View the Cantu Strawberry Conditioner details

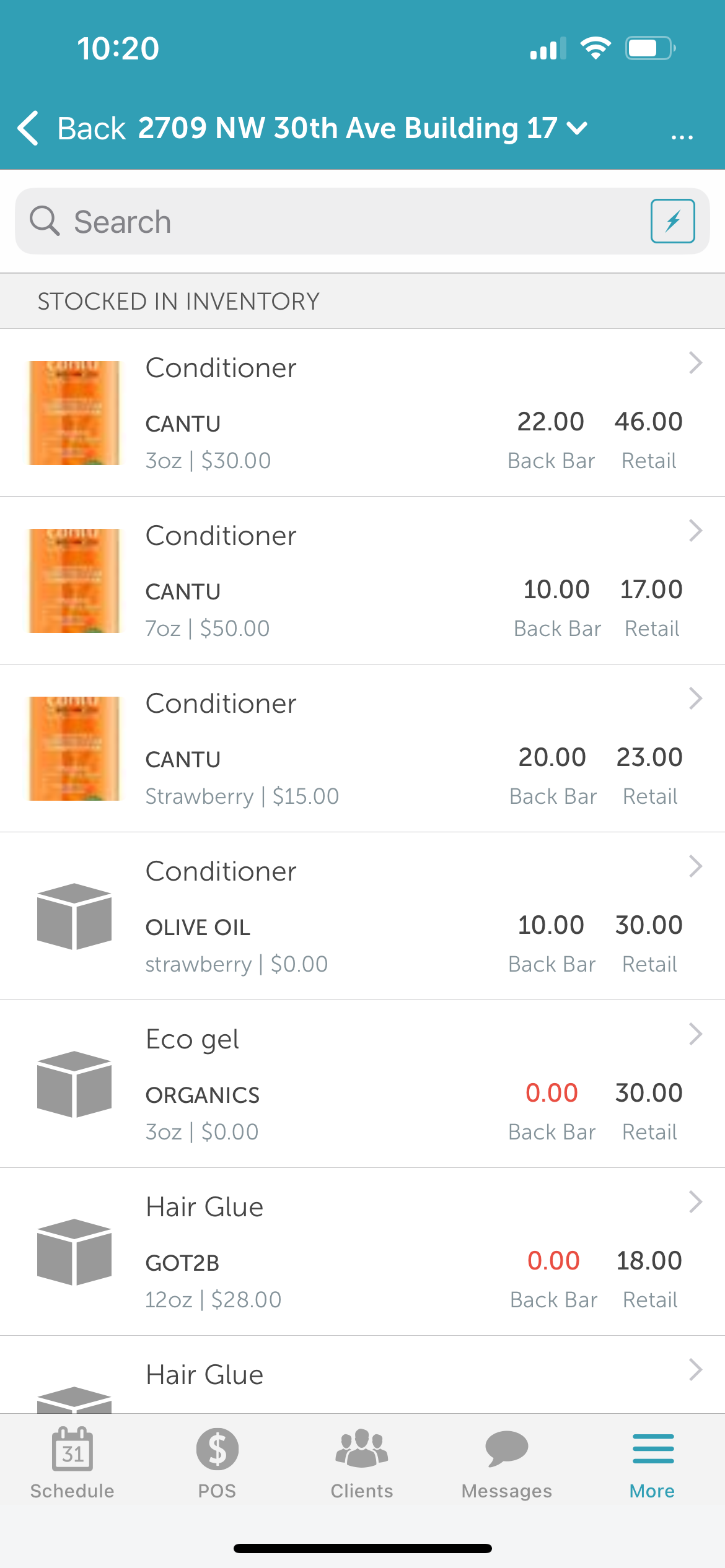[x=362, y=748]
